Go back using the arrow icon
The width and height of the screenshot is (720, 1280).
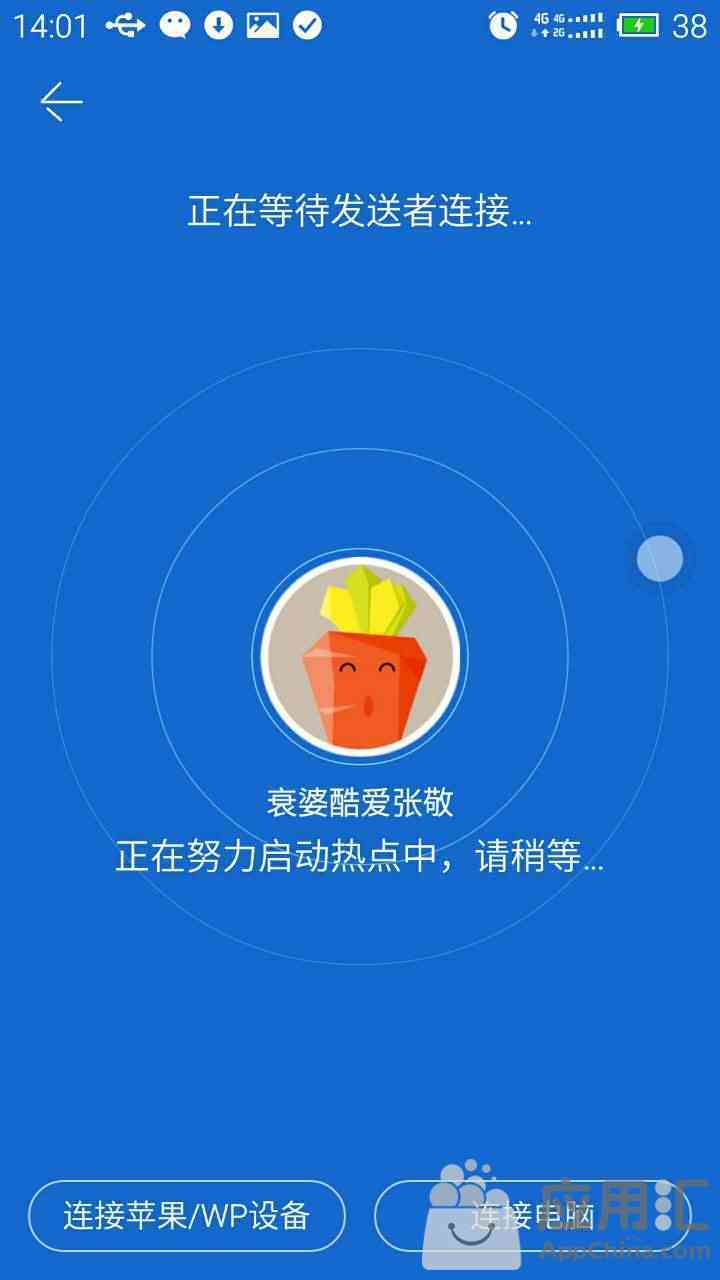tap(61, 101)
